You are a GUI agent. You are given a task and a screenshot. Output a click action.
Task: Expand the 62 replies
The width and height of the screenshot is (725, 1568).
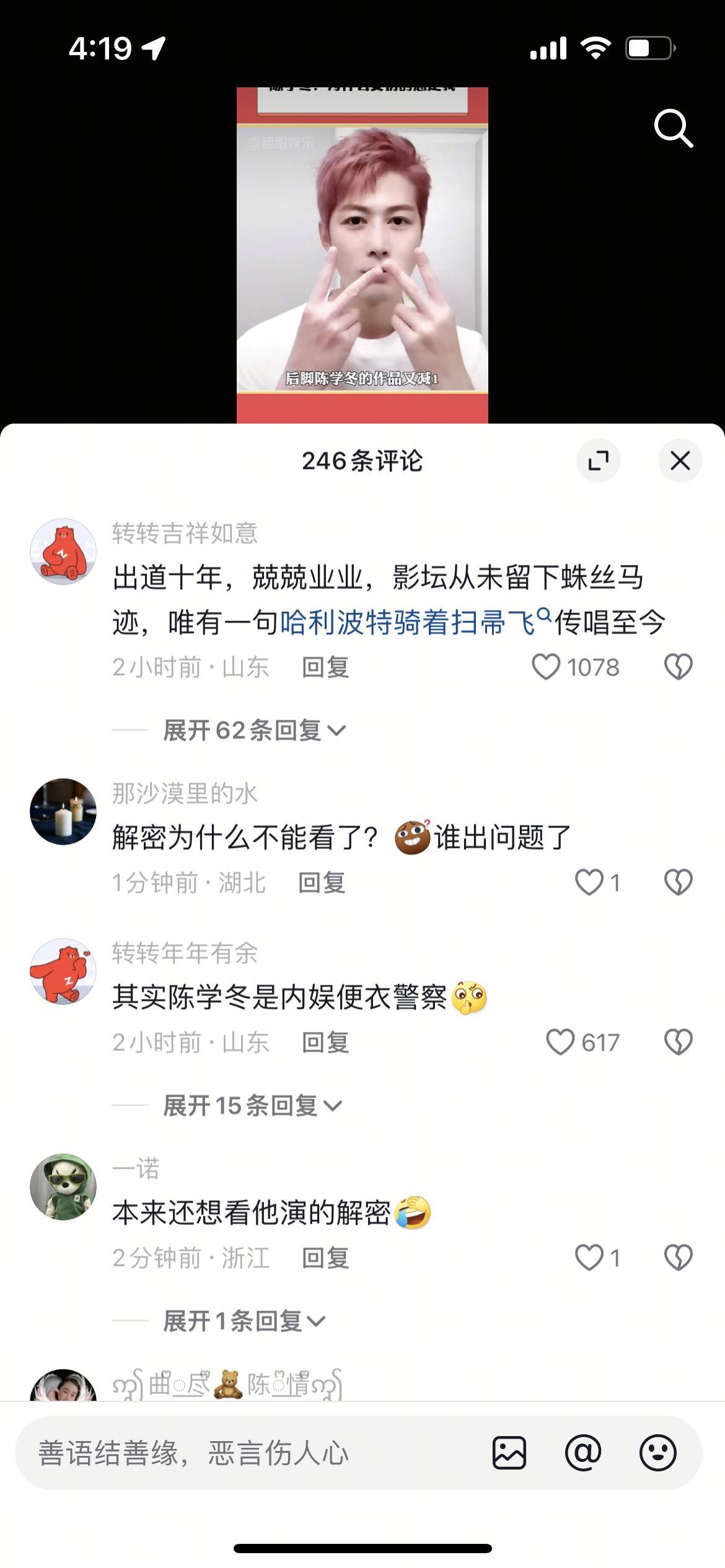click(x=254, y=730)
